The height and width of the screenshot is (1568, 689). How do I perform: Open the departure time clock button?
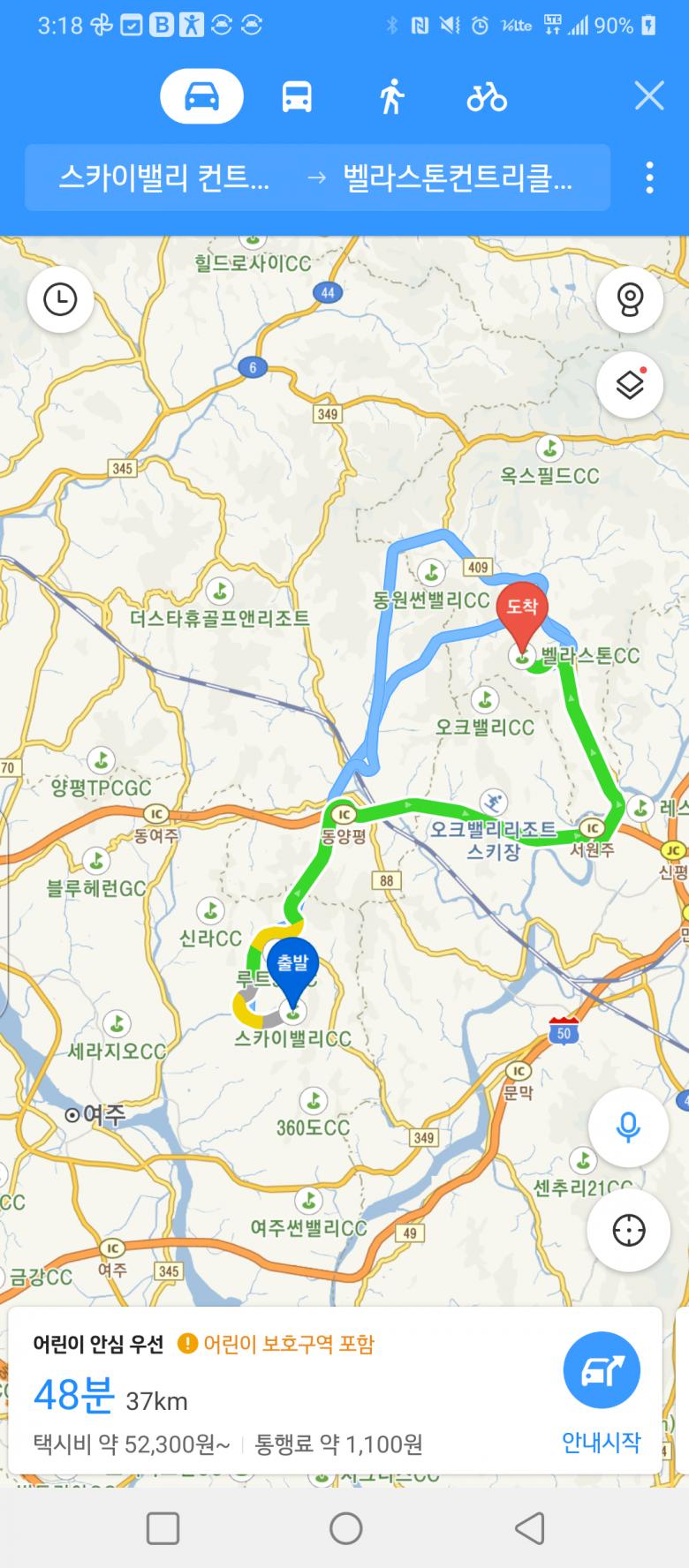coord(60,299)
